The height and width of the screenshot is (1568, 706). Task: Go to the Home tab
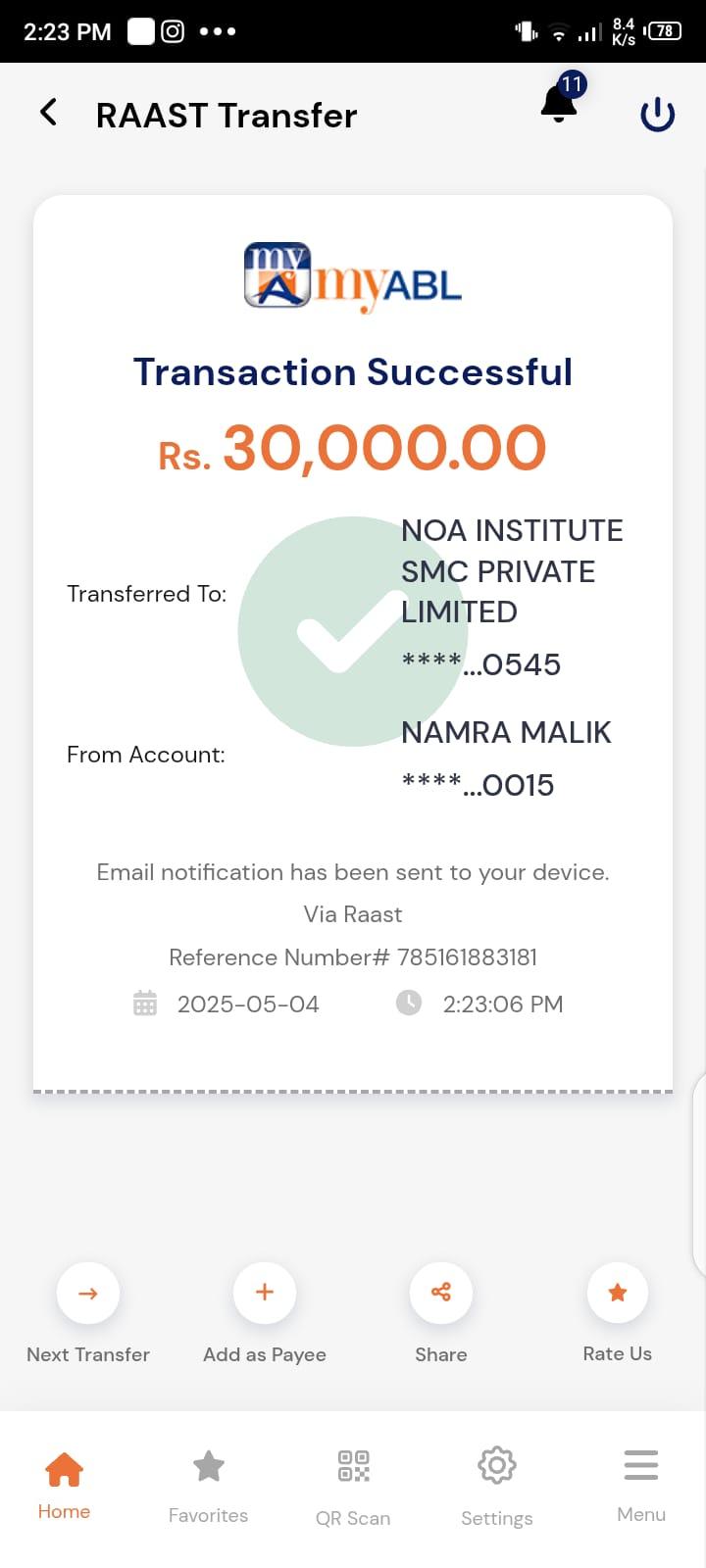click(x=64, y=1484)
